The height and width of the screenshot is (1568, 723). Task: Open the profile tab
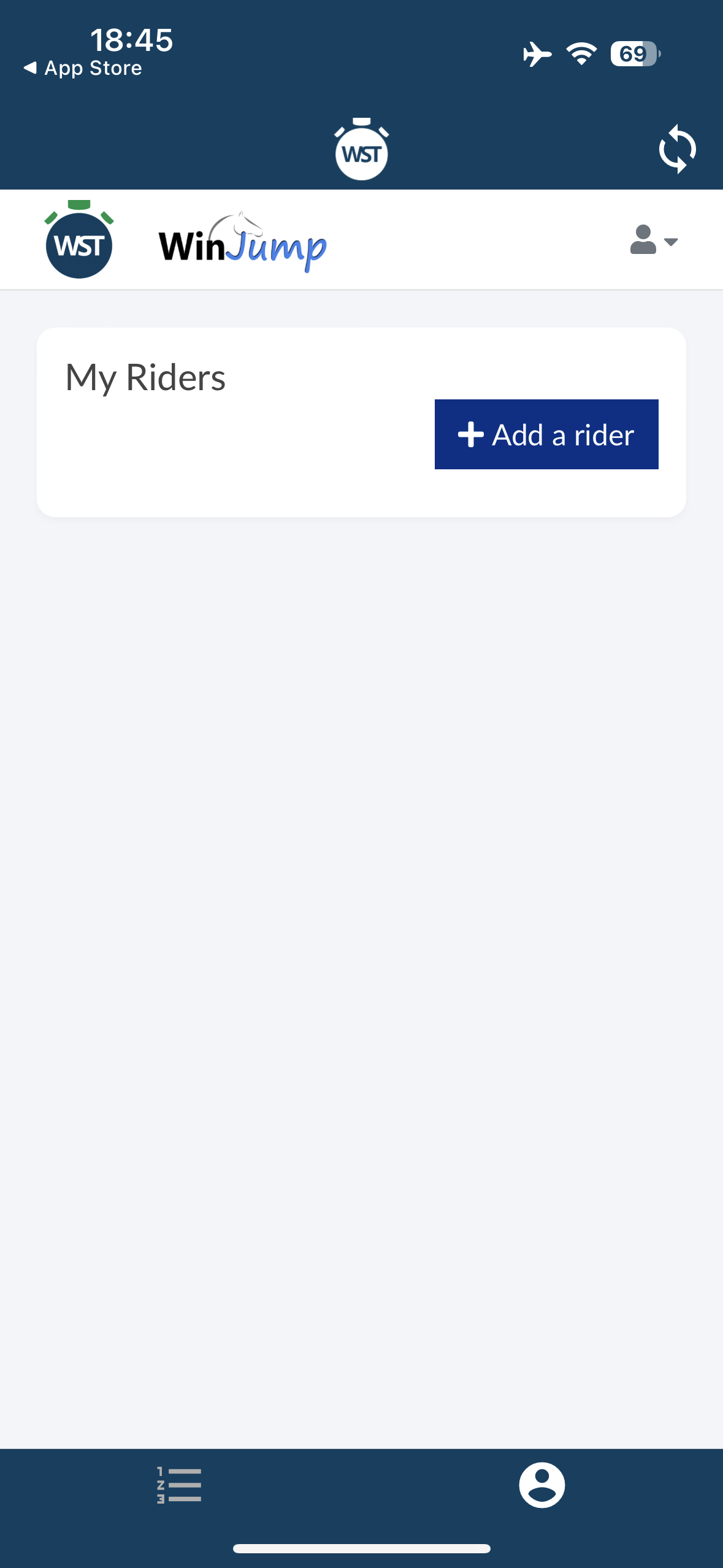coord(542,1485)
